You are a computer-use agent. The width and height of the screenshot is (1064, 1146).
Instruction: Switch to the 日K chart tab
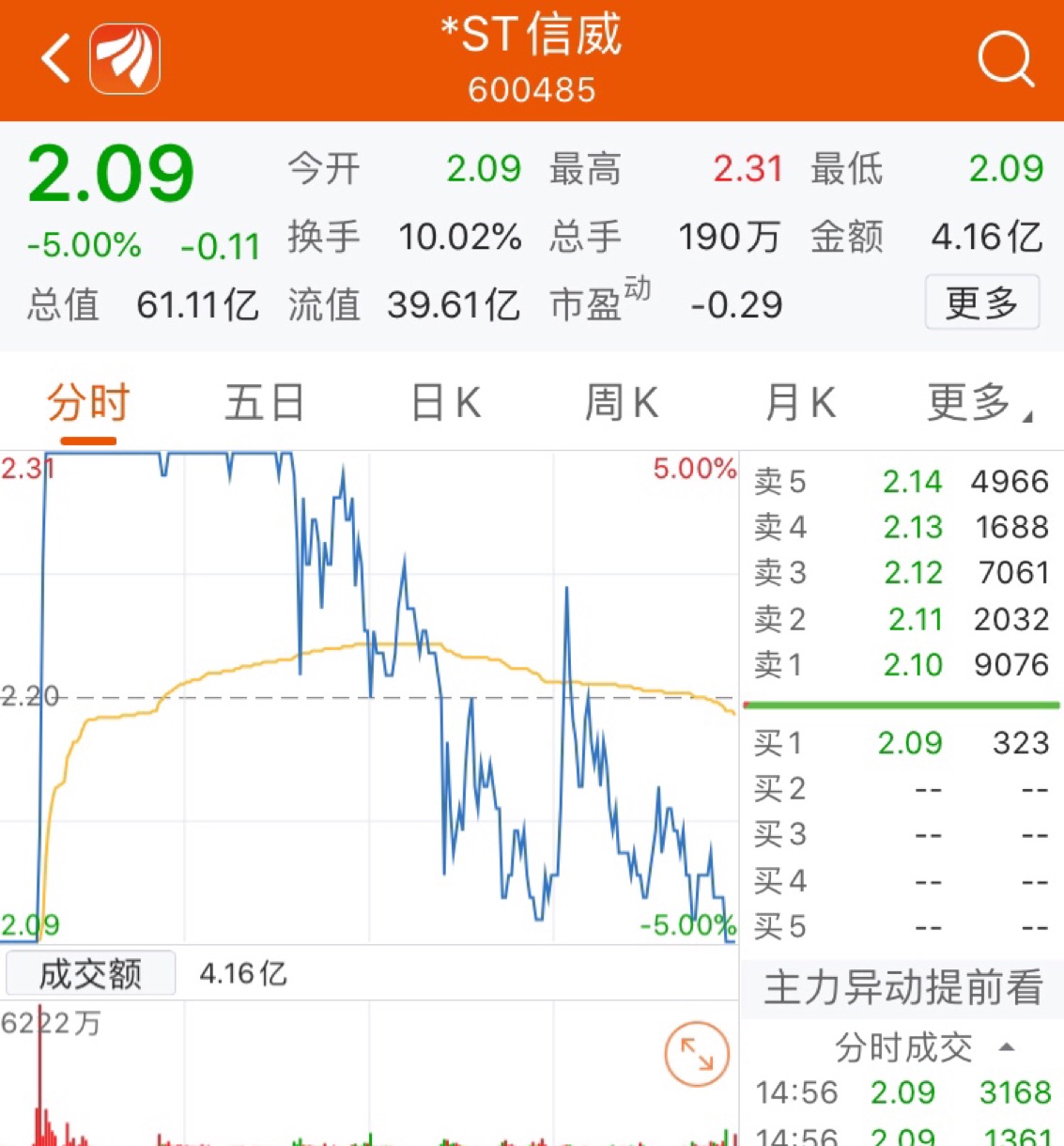[x=443, y=402]
